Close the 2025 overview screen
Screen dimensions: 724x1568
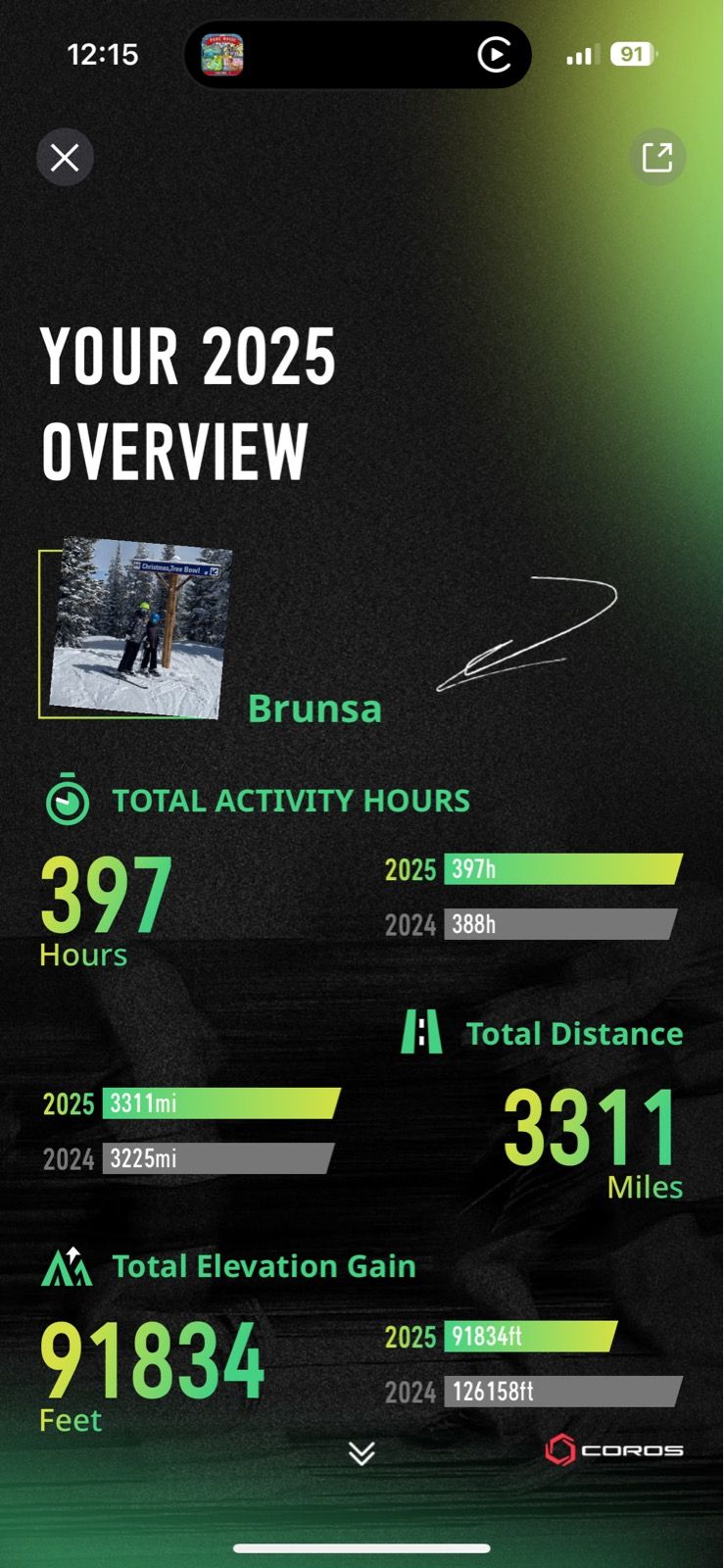[65, 157]
